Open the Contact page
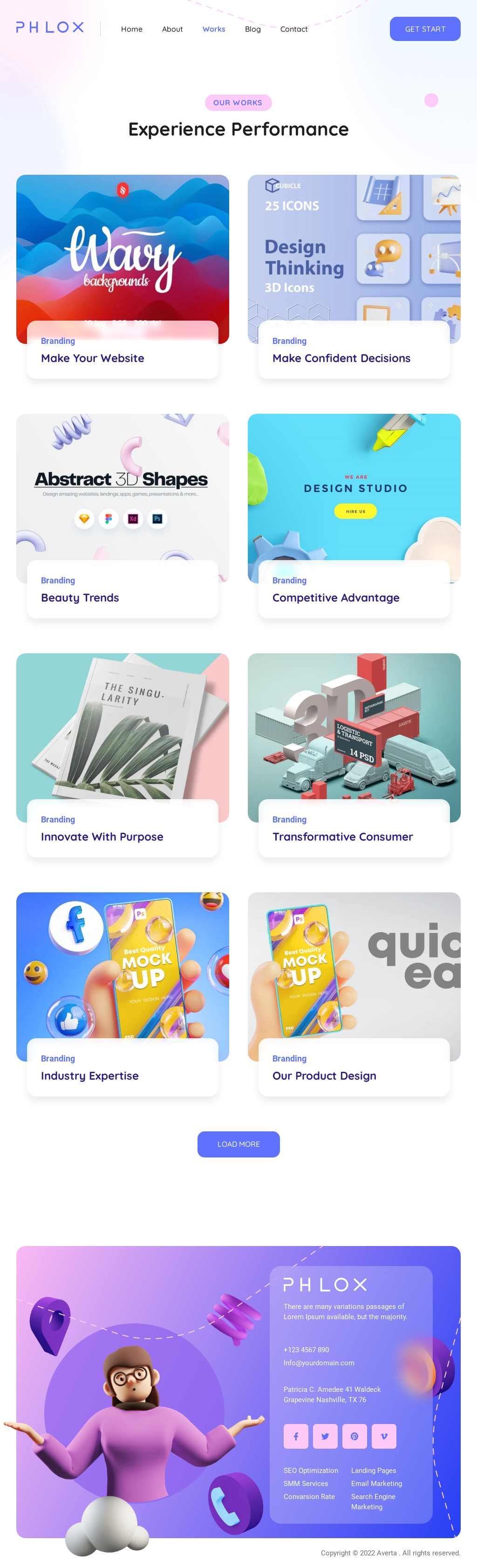The height and width of the screenshot is (1568, 477). point(293,29)
